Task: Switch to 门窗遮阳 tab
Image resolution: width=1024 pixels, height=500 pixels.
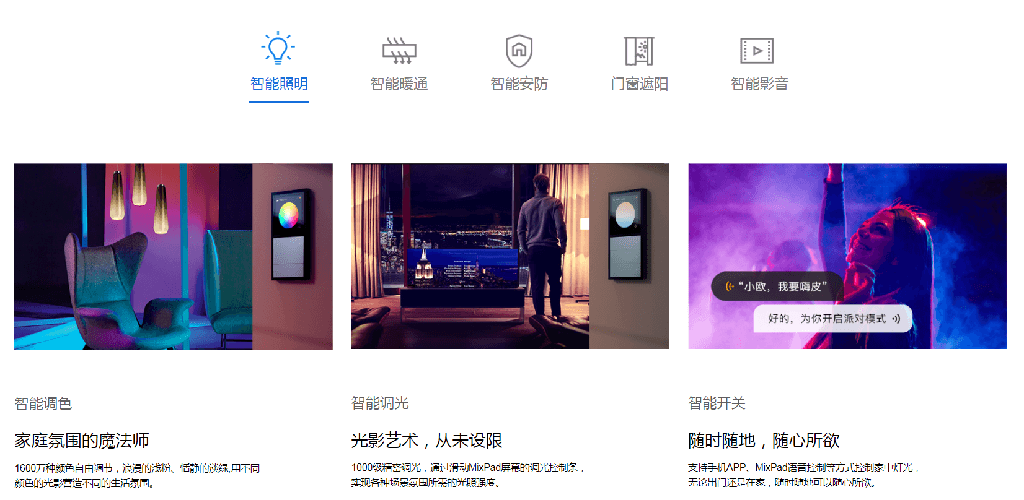Action: (x=639, y=65)
